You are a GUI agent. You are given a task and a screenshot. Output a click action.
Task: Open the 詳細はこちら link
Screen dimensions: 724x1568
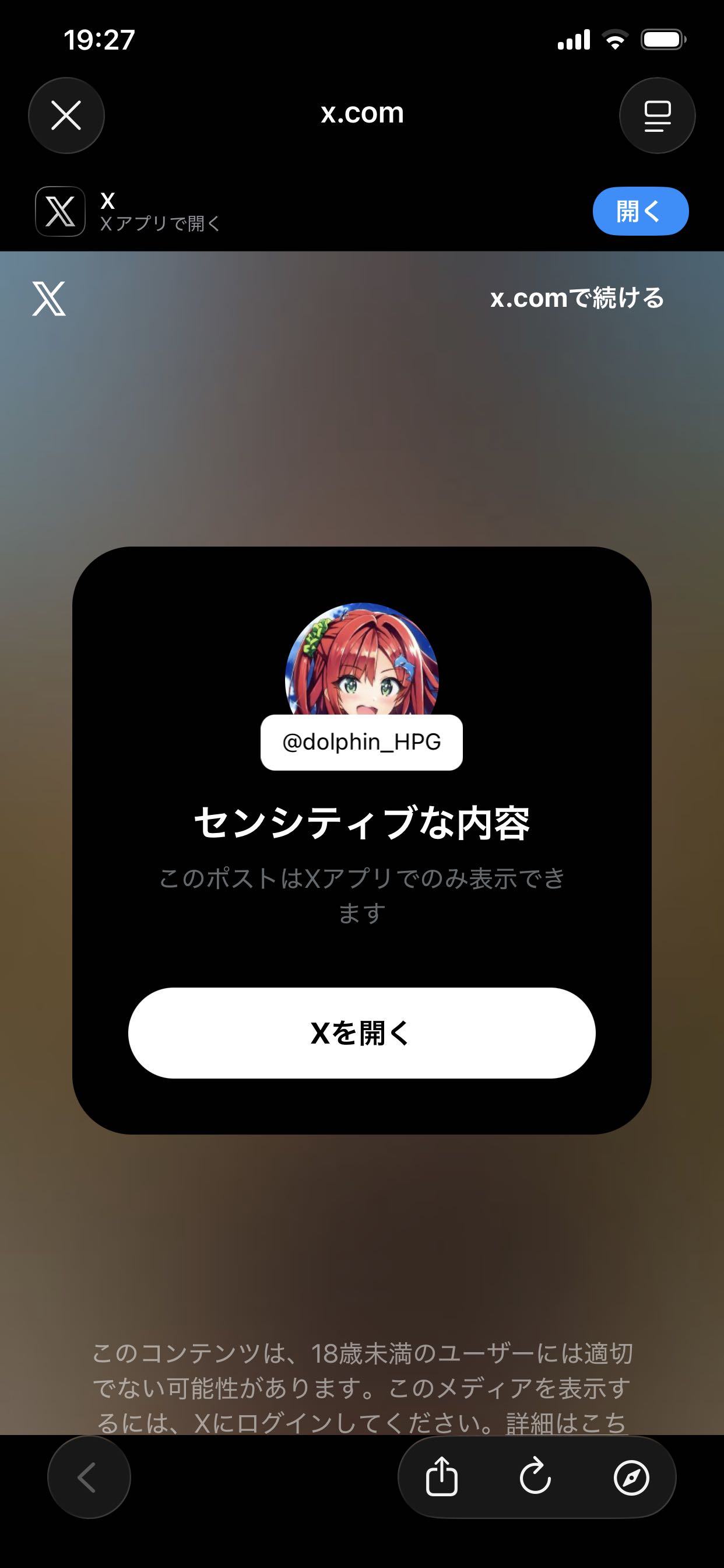tap(566, 1423)
